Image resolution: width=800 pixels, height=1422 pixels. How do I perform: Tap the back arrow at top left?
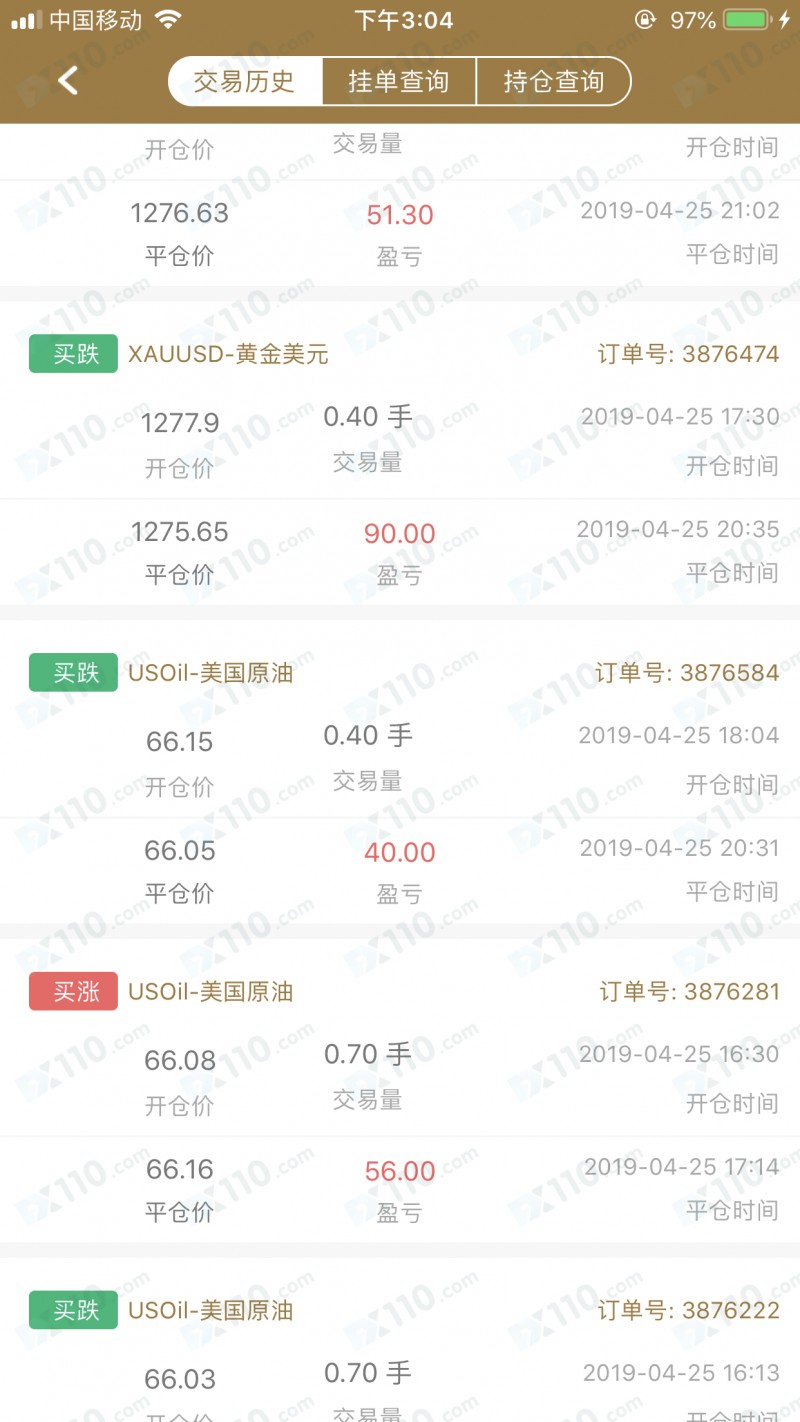click(67, 80)
